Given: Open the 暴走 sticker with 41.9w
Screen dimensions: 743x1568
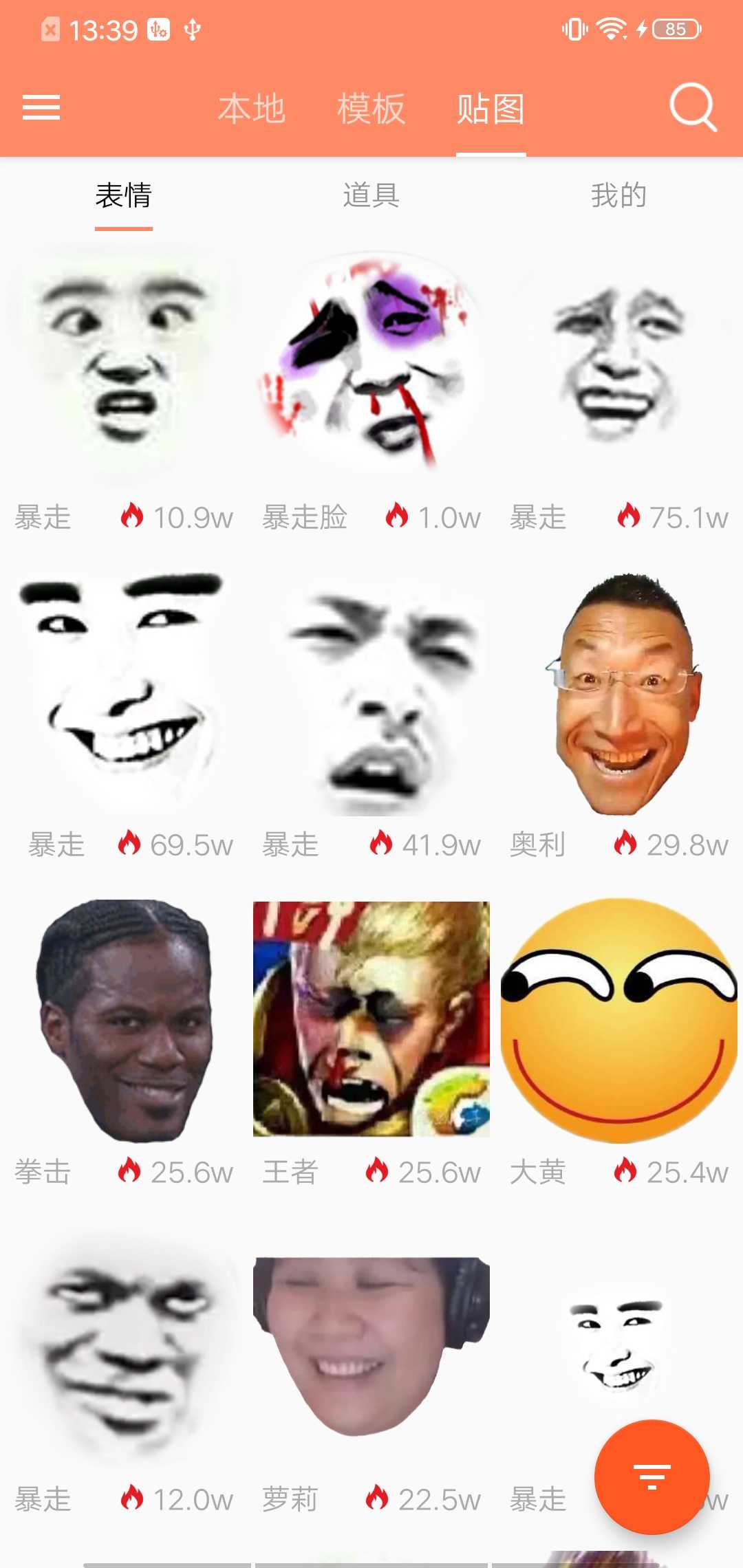Looking at the screenshot, I should coord(371,691).
